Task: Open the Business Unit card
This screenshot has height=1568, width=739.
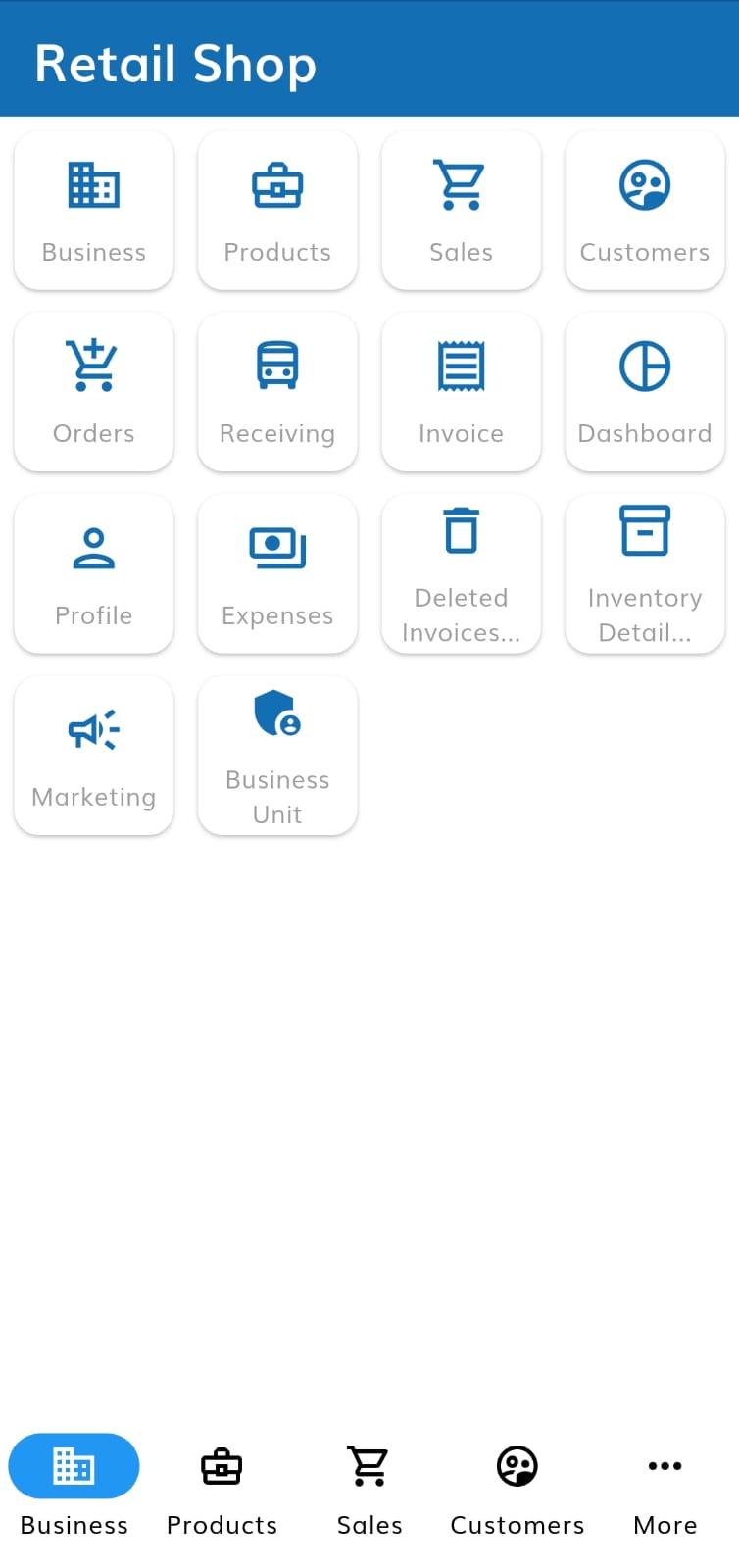Action: point(277,756)
